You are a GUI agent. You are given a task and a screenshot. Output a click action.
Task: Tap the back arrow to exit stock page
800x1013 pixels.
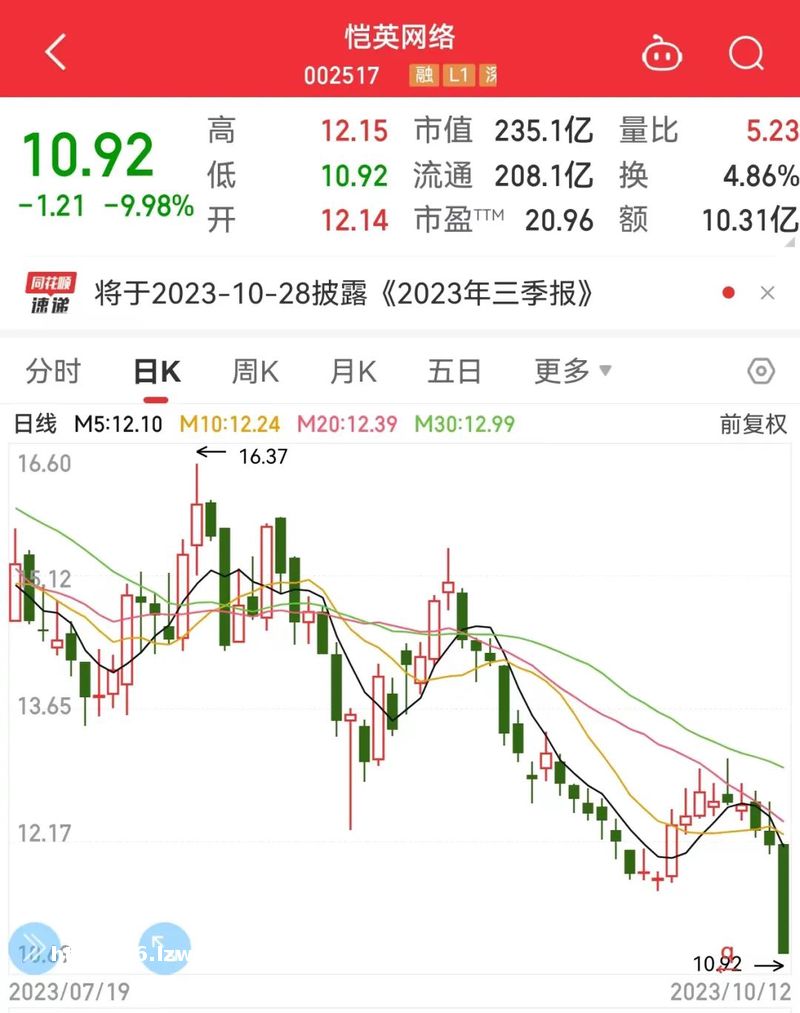pos(55,52)
